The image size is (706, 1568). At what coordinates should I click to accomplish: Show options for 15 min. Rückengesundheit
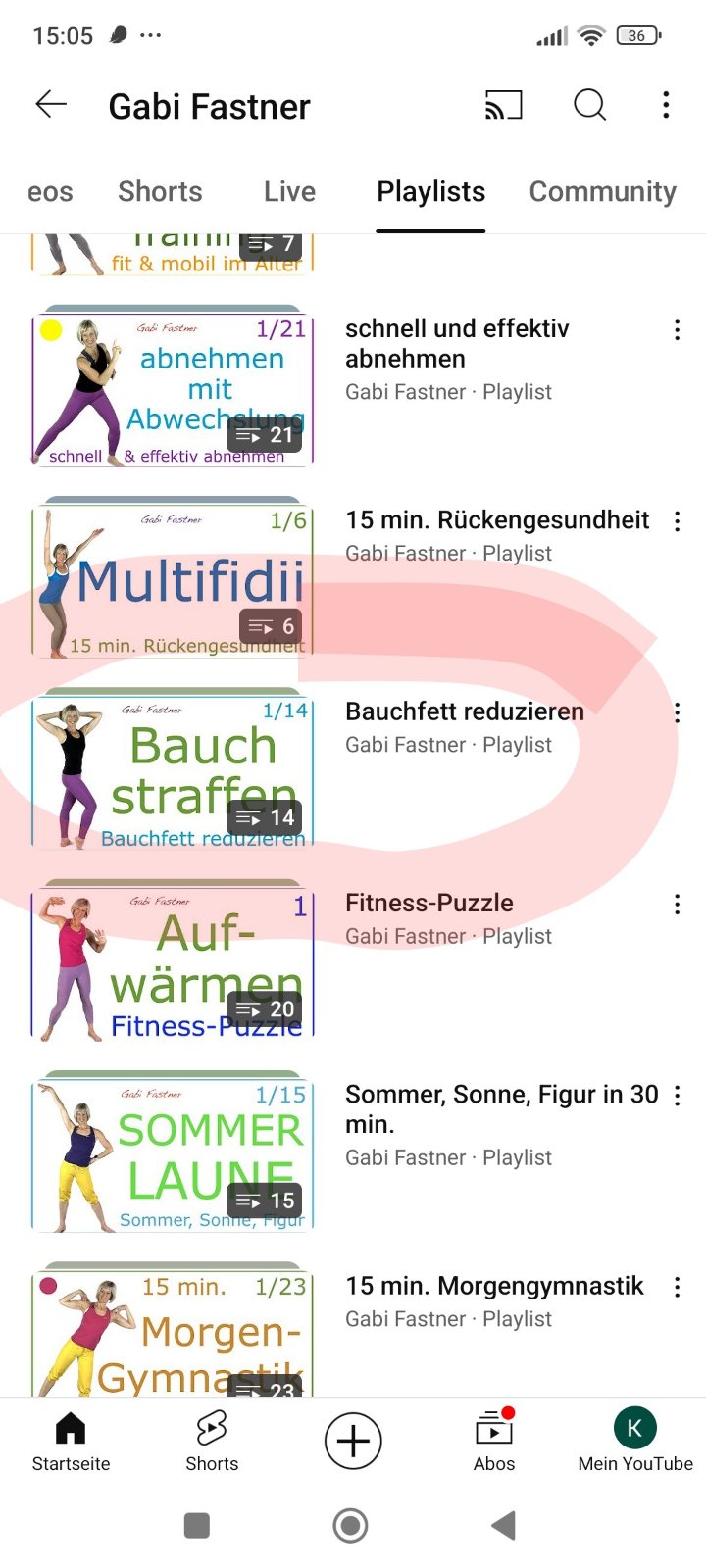coord(677,521)
